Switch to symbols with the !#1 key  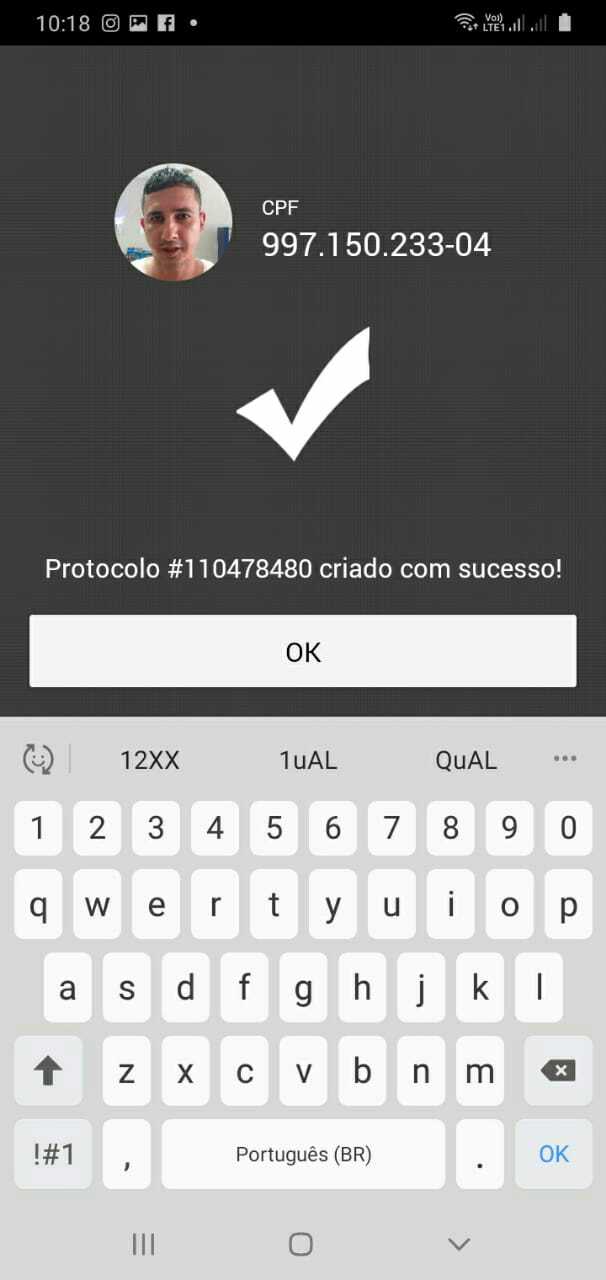click(53, 1153)
